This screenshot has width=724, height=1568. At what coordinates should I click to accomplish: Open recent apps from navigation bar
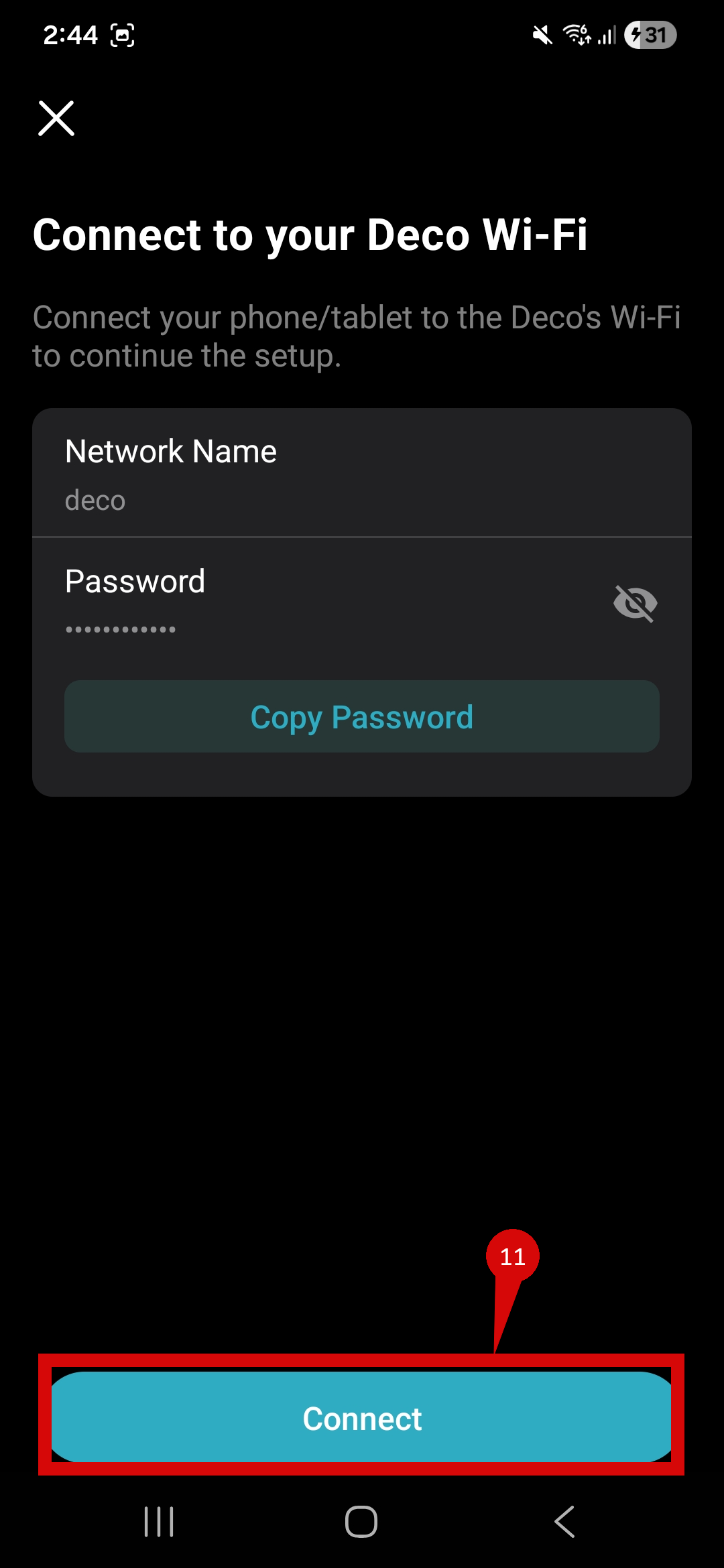(x=159, y=1521)
